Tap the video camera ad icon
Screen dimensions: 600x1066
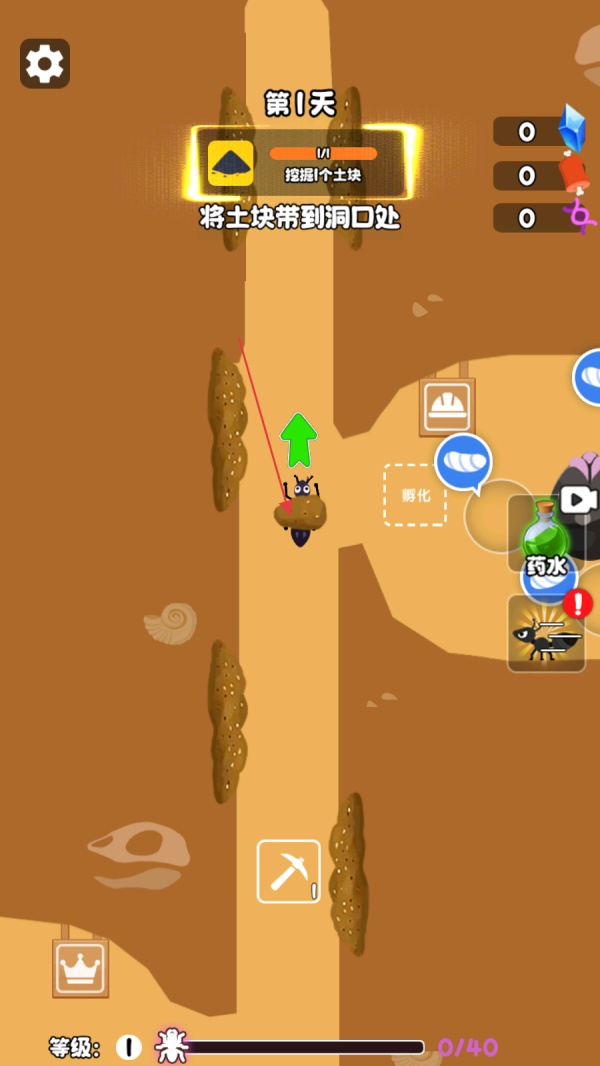[577, 500]
